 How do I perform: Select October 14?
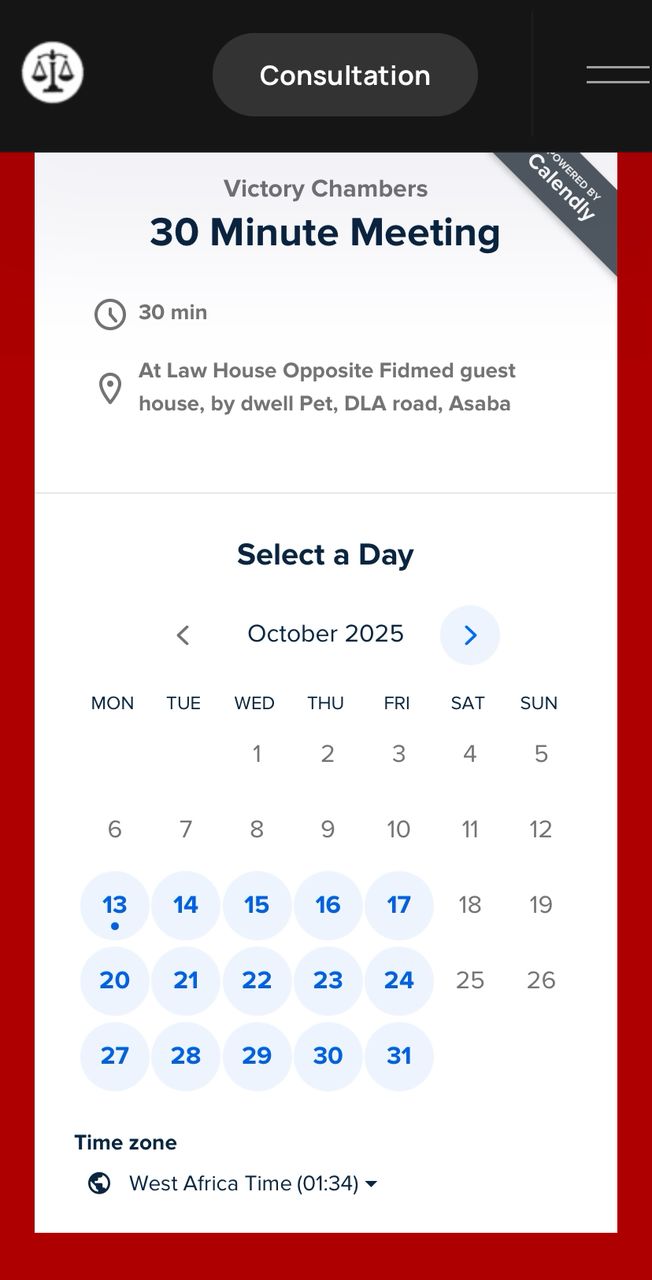tap(186, 905)
